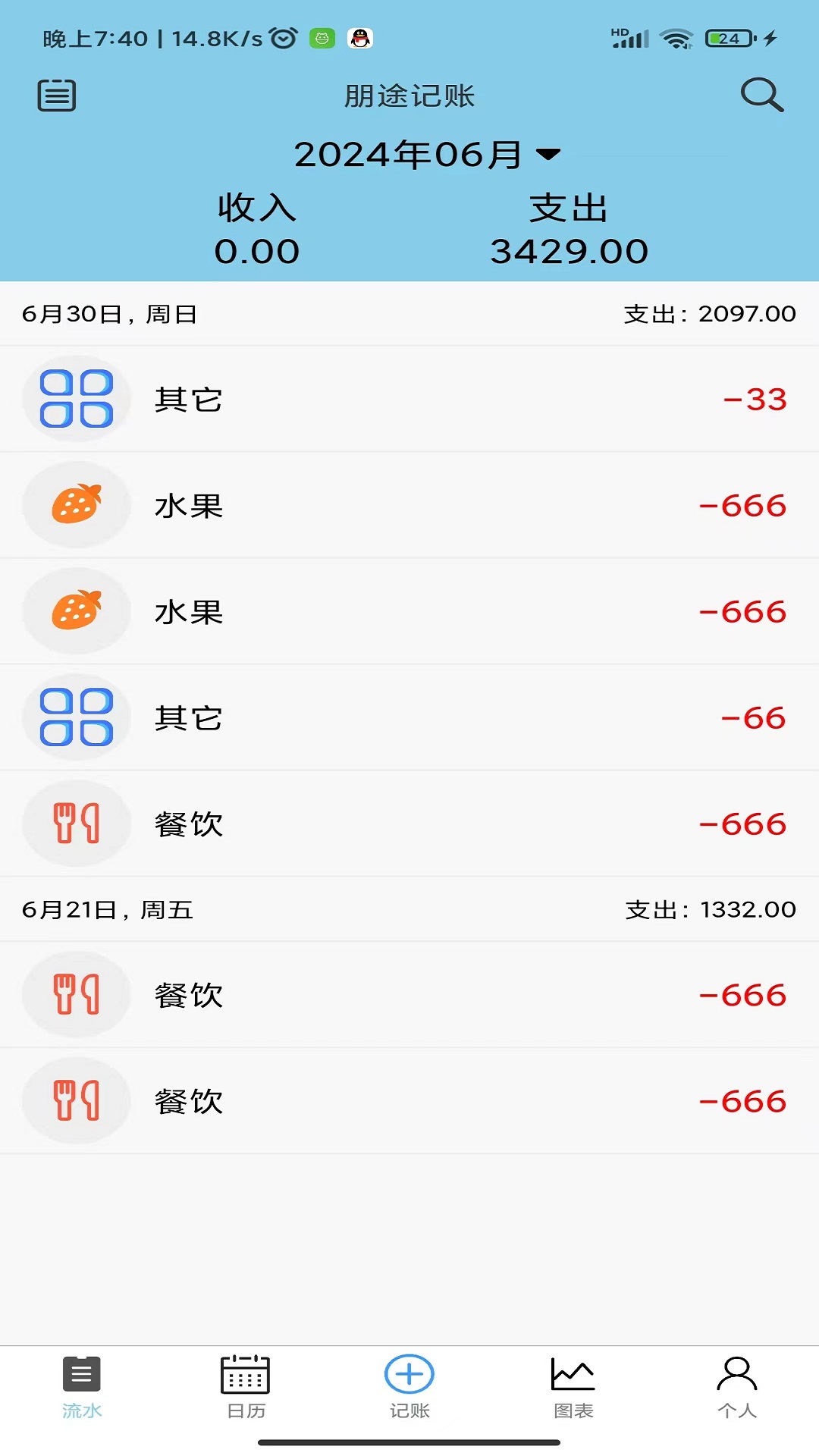Open the ledger list icon at top left
Screen dimensions: 819x1456
tap(57, 96)
